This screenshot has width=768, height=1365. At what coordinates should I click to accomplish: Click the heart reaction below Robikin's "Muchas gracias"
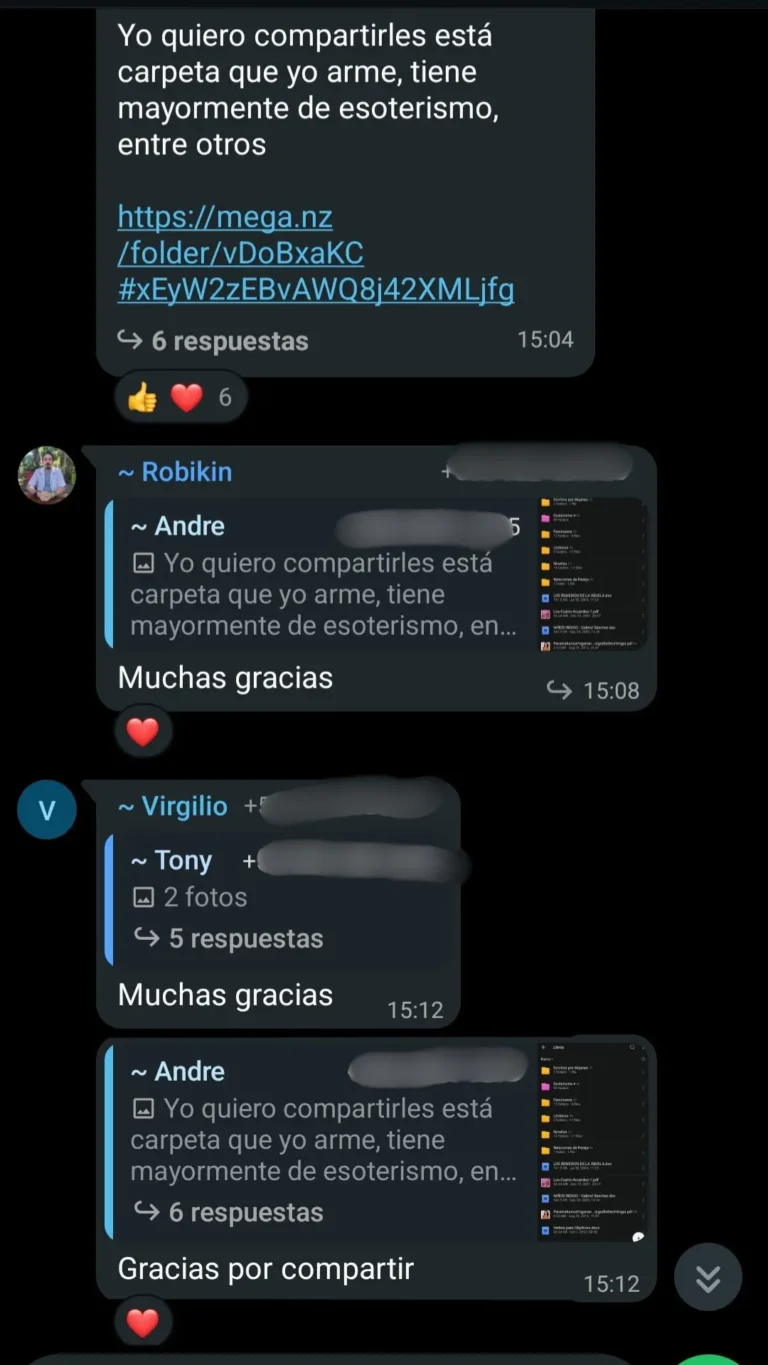pos(143,730)
